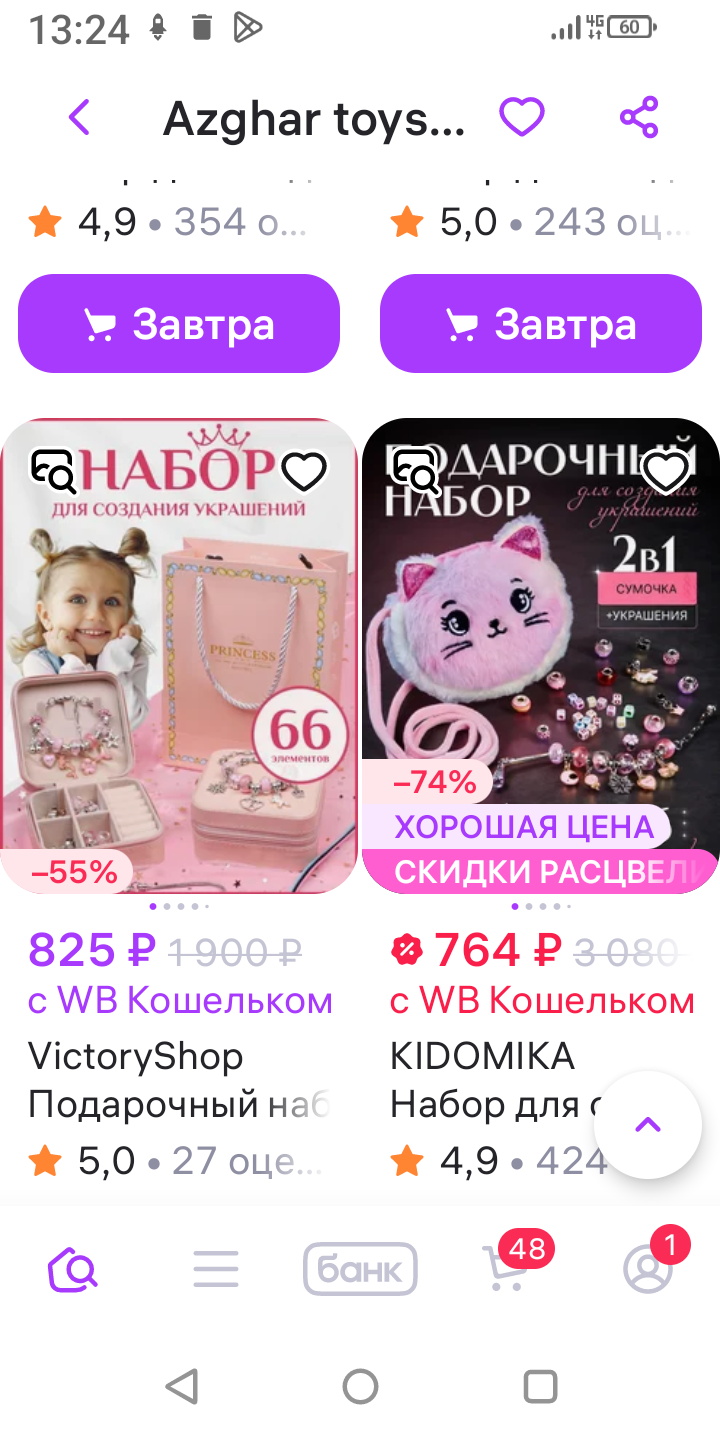This screenshot has width=720, height=1440.
Task: Find similar items to KIDOMIKA set
Action: 415,470
